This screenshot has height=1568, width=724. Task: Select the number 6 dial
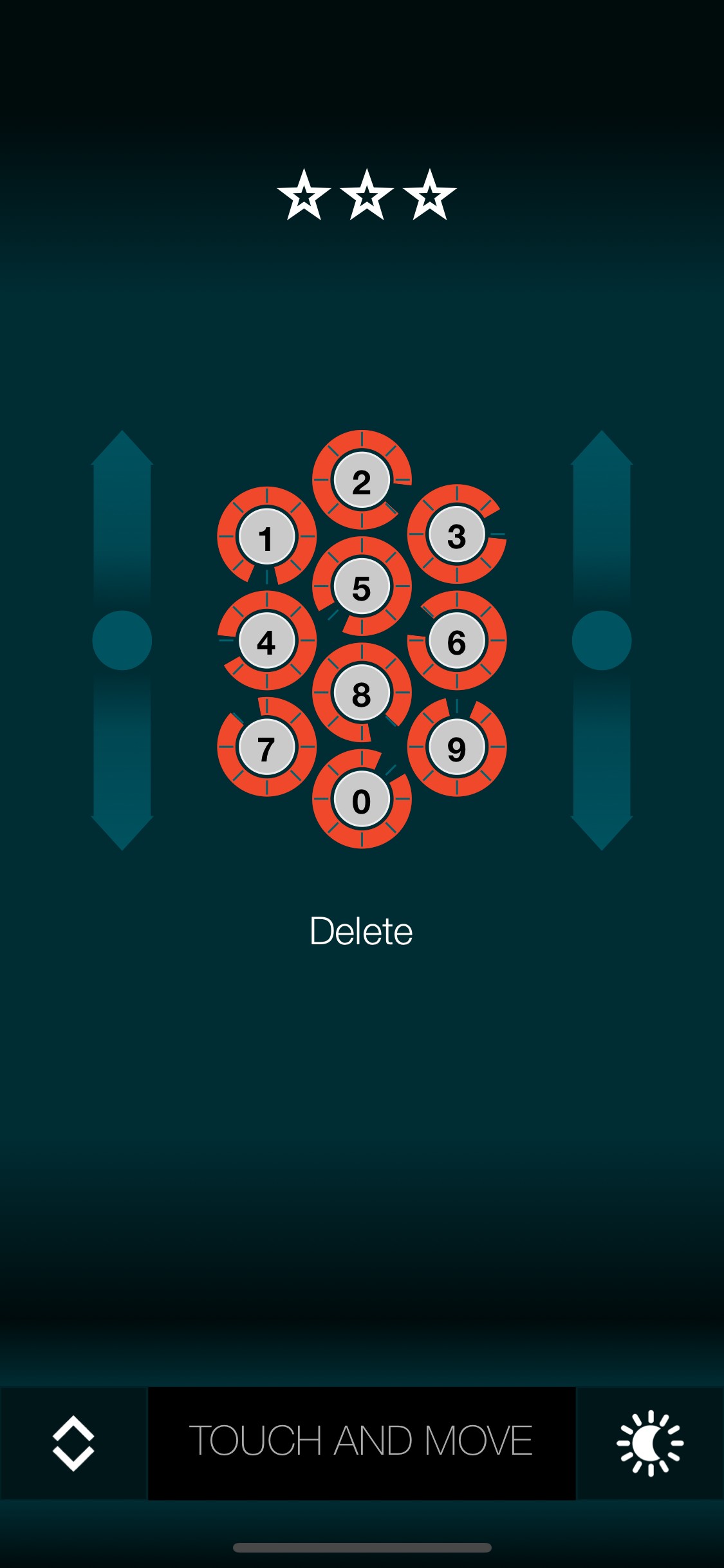[x=457, y=641]
